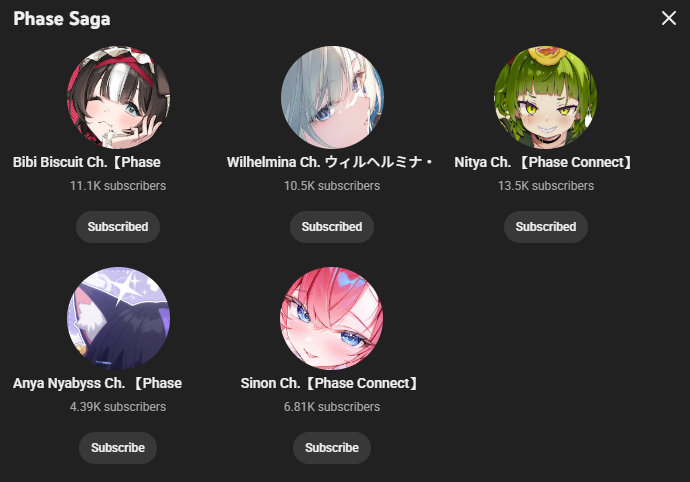Open the Nitya Ch. 【Phase Connect】 title link
The width and height of the screenshot is (690, 482).
coord(543,162)
